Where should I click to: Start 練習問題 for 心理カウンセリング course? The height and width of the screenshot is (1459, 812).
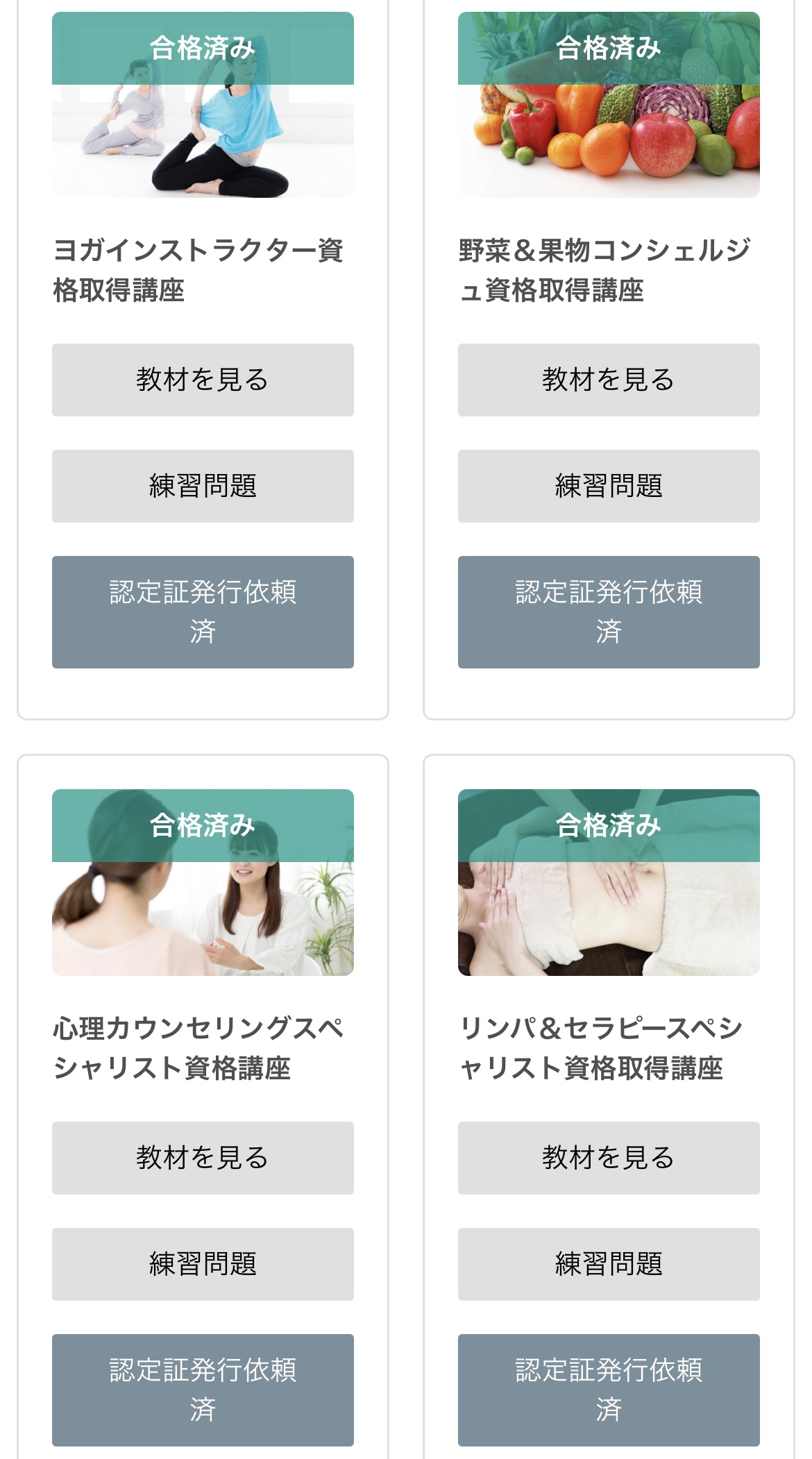pyautogui.click(x=203, y=1264)
